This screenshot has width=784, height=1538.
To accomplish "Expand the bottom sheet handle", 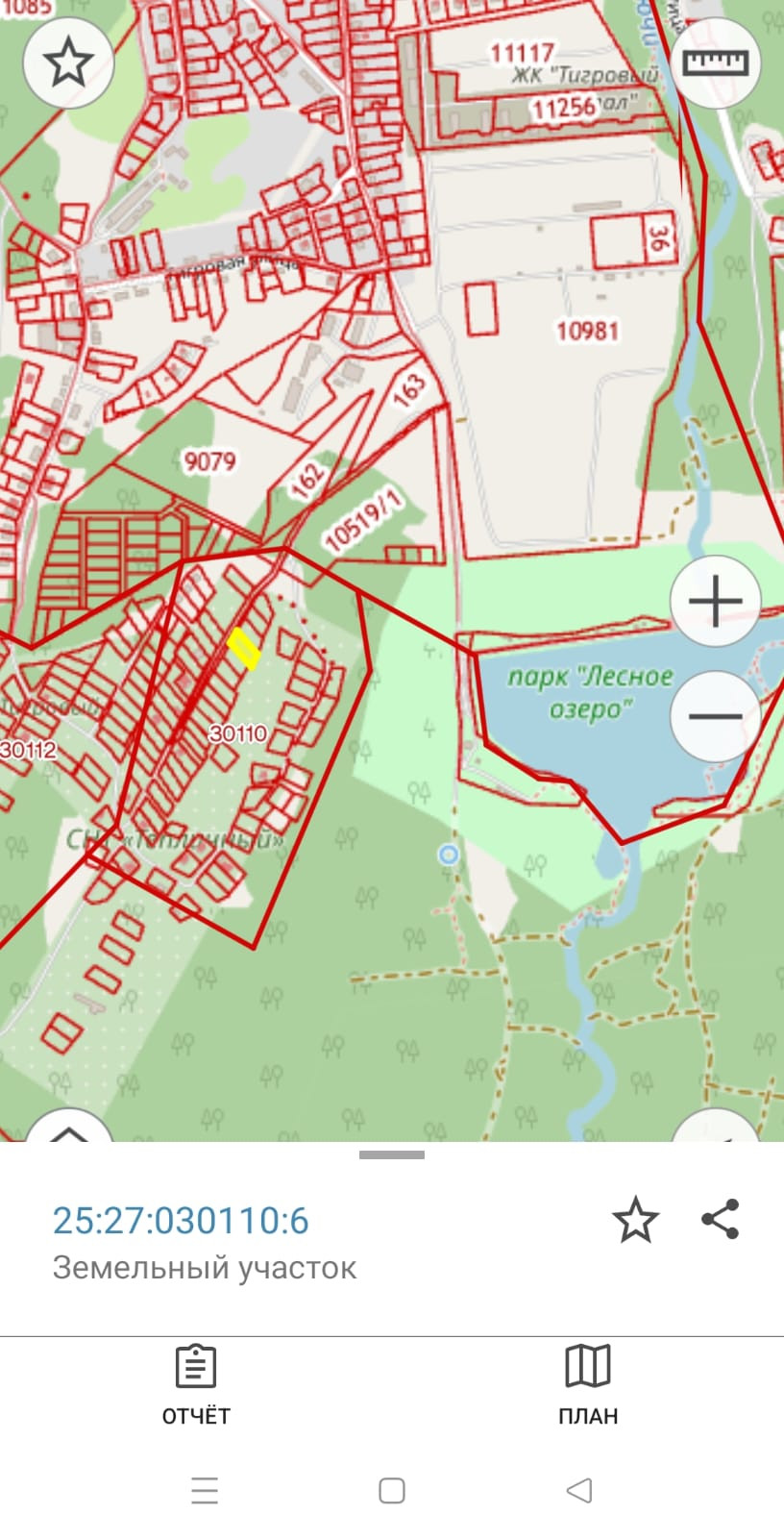I will click(x=392, y=1154).
